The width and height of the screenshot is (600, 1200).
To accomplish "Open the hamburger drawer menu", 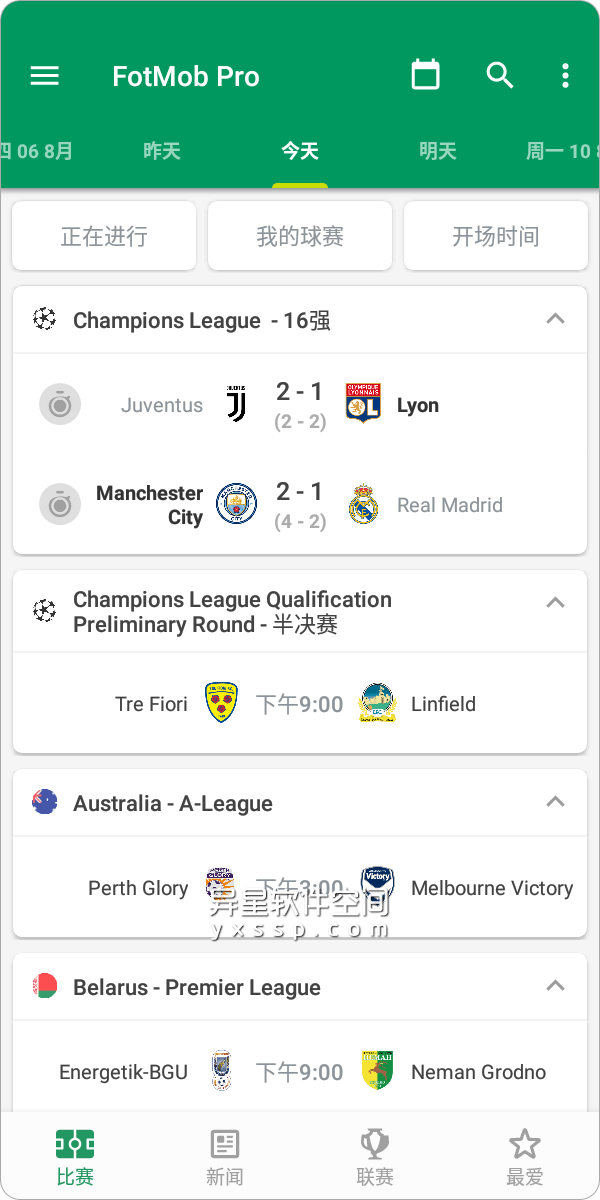I will [x=45, y=76].
